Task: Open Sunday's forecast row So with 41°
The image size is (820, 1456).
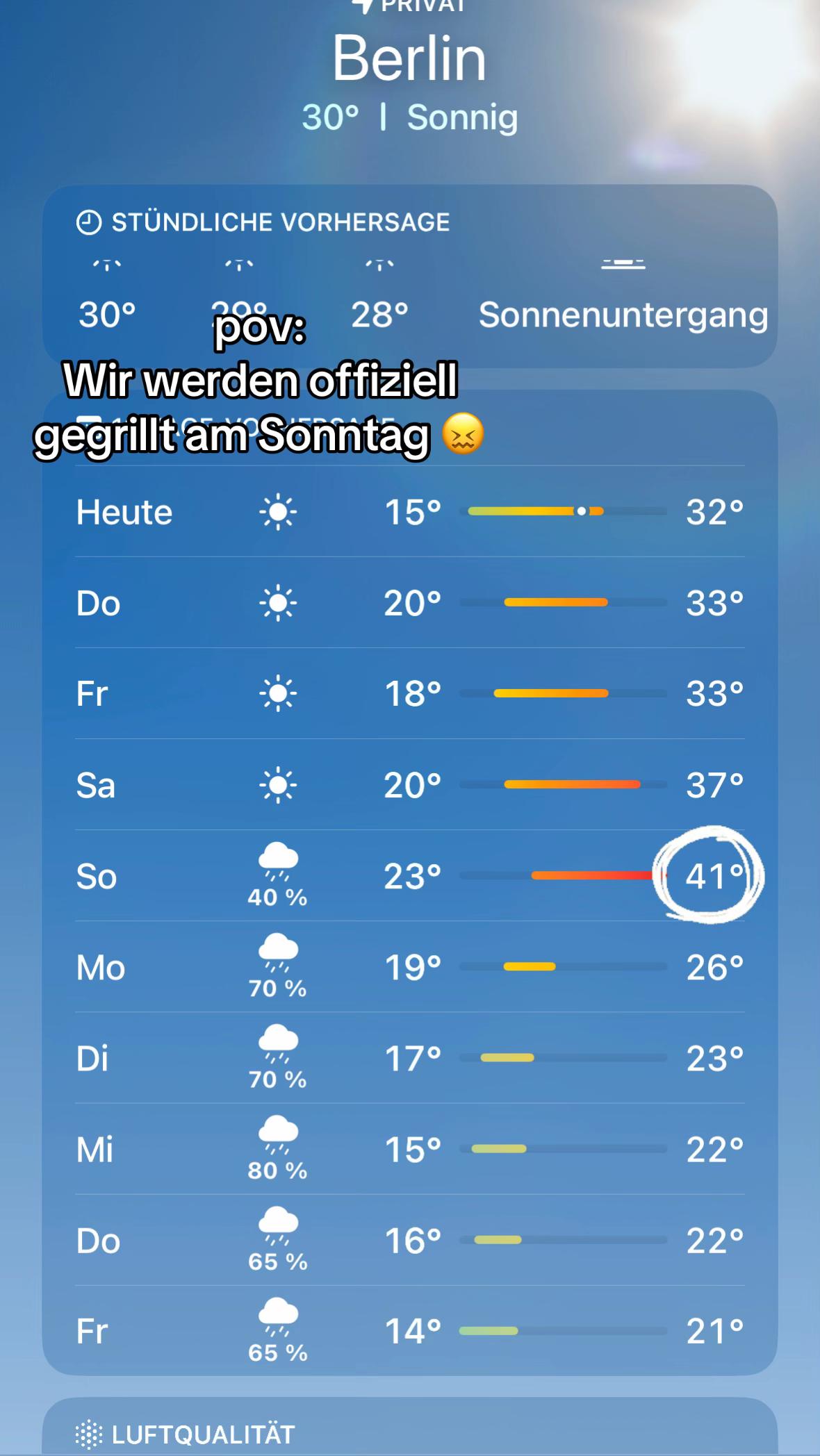Action: pos(409,876)
